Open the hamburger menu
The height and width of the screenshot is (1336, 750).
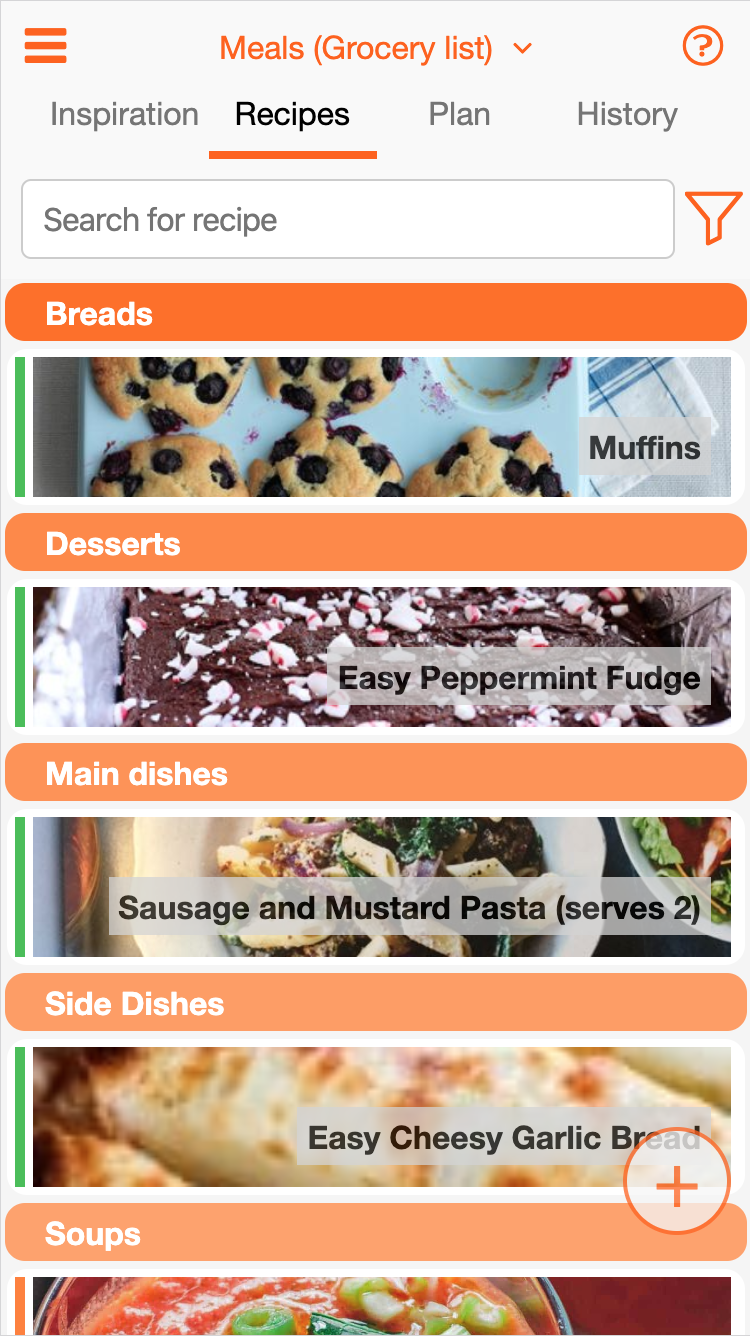pyautogui.click(x=45, y=46)
